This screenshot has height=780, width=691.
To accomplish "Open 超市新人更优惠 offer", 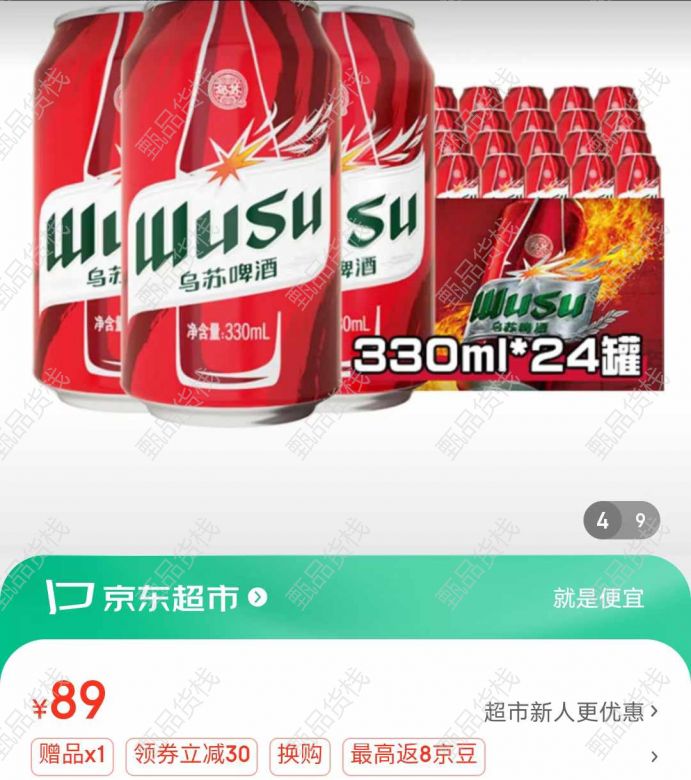I will (571, 711).
